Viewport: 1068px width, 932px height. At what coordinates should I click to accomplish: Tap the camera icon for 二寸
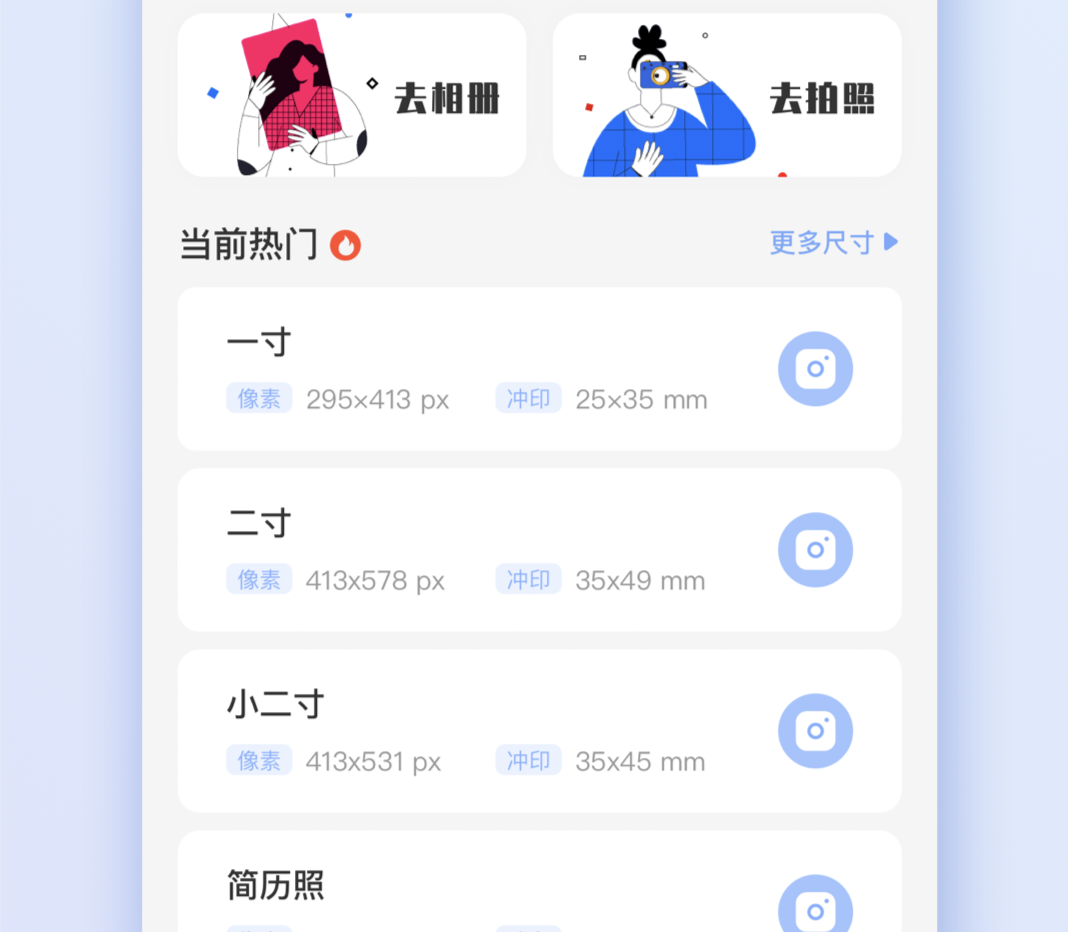815,550
